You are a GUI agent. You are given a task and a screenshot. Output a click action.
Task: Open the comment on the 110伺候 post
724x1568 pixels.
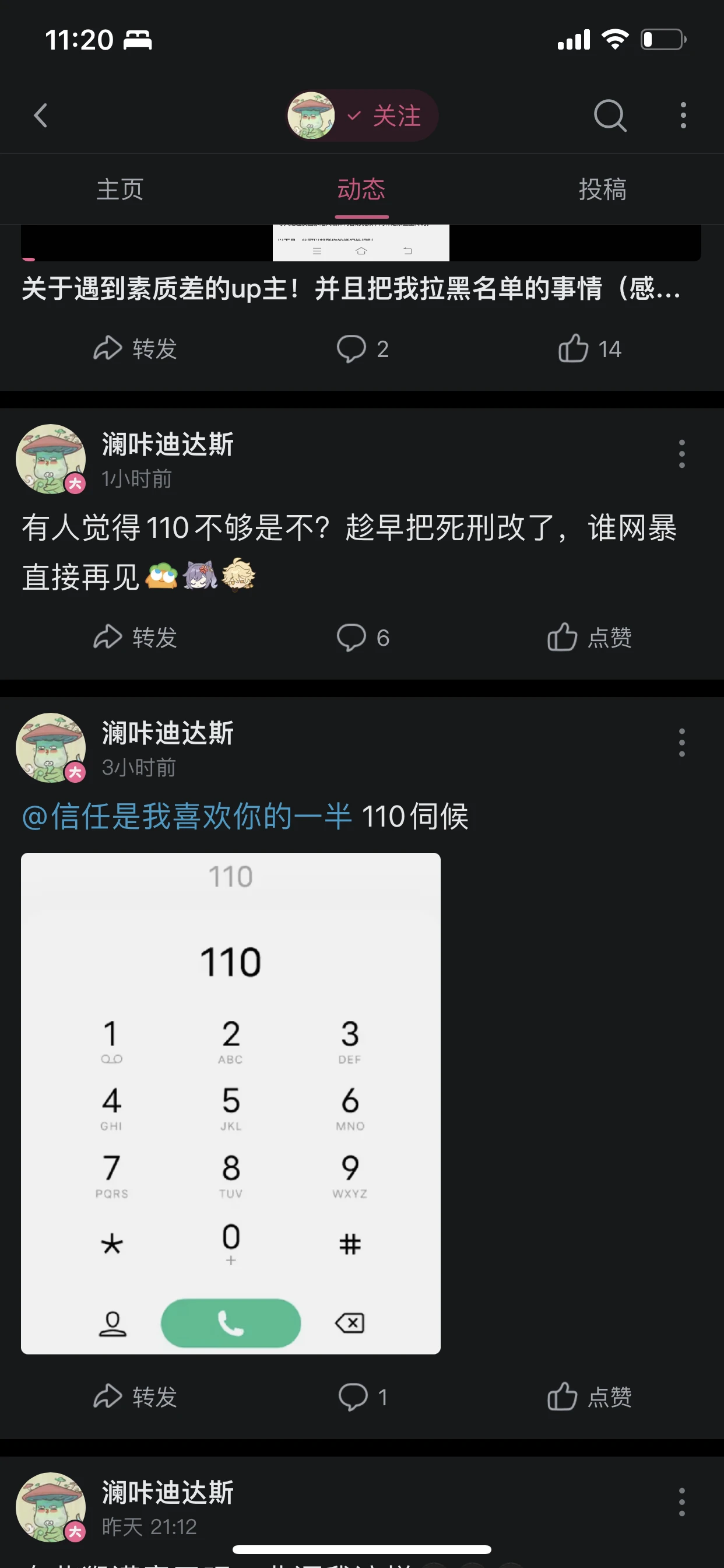pos(363,1396)
